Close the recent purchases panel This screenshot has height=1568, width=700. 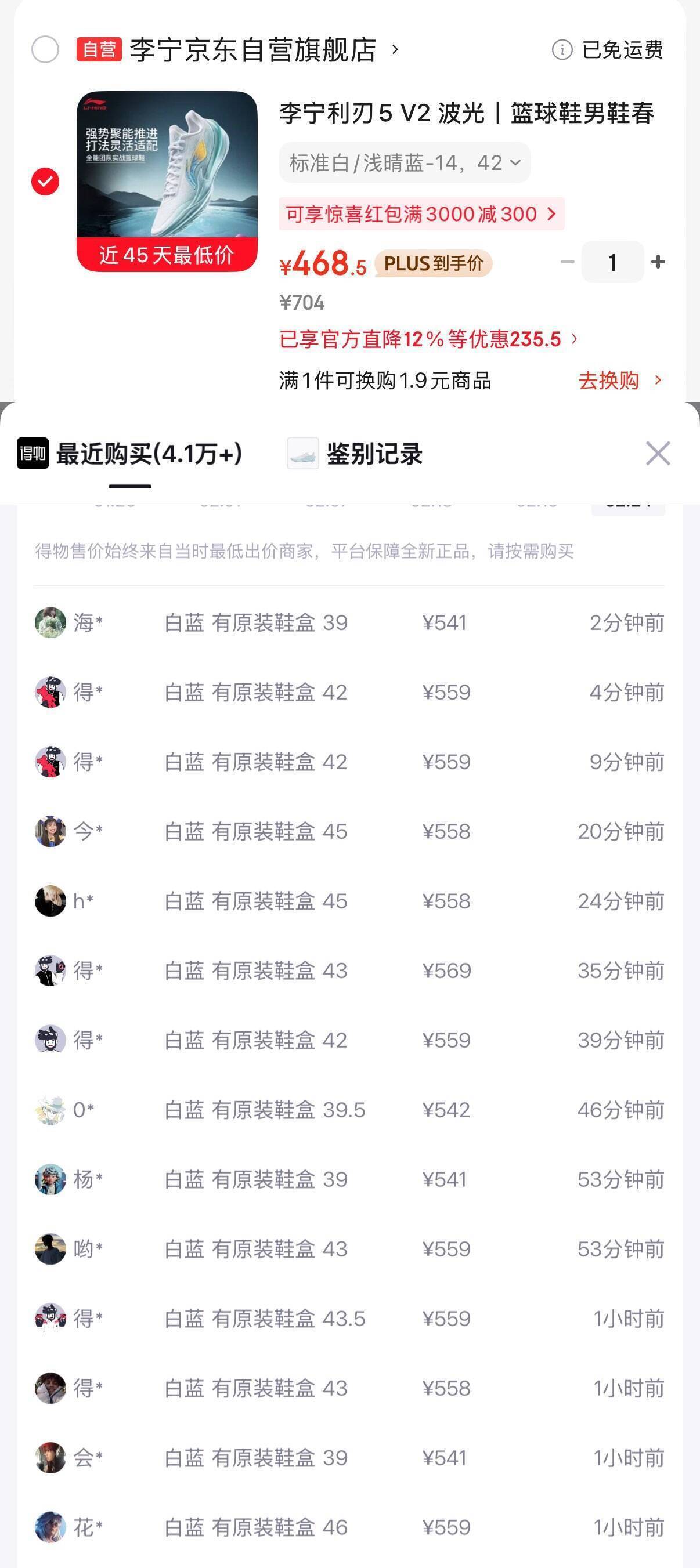pyautogui.click(x=658, y=454)
